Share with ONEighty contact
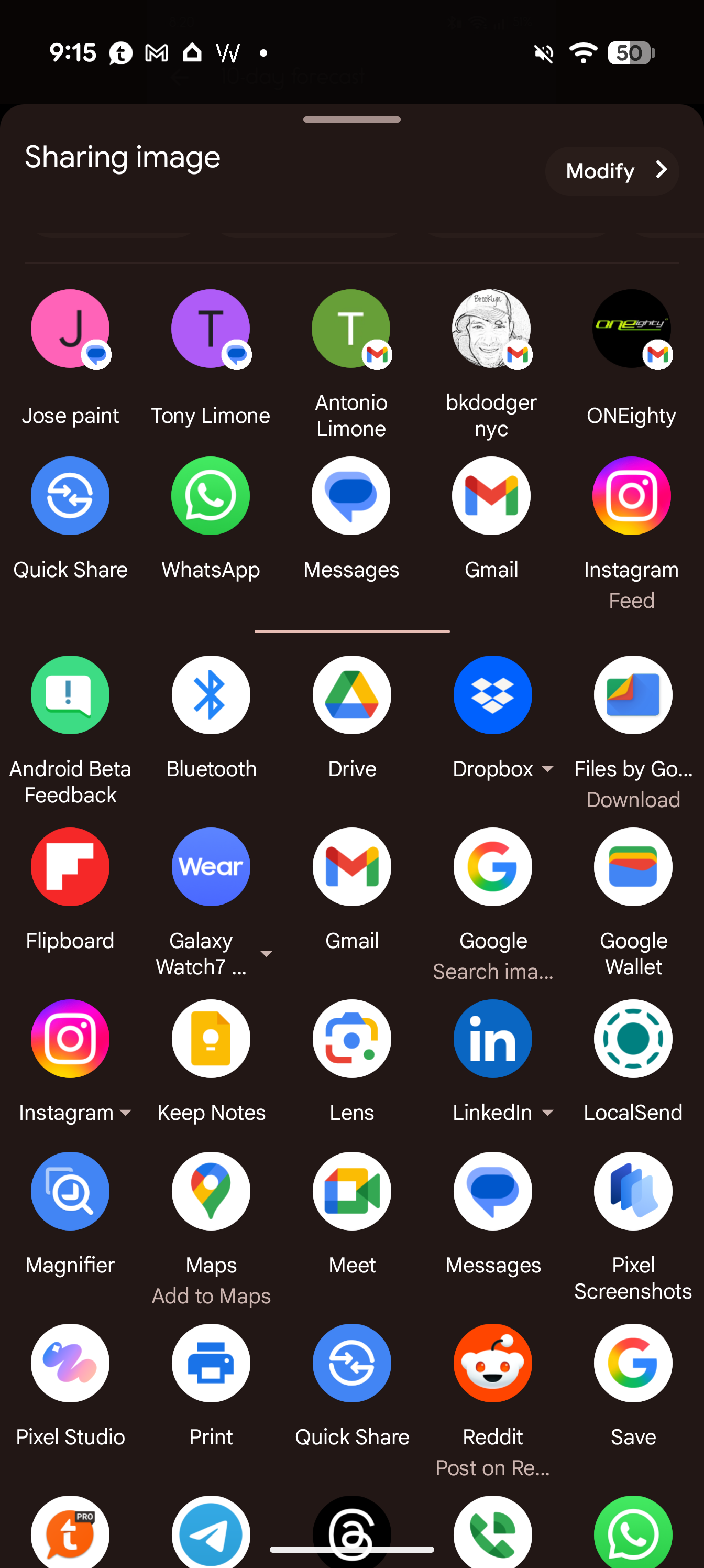The image size is (704, 1568). pos(632,329)
